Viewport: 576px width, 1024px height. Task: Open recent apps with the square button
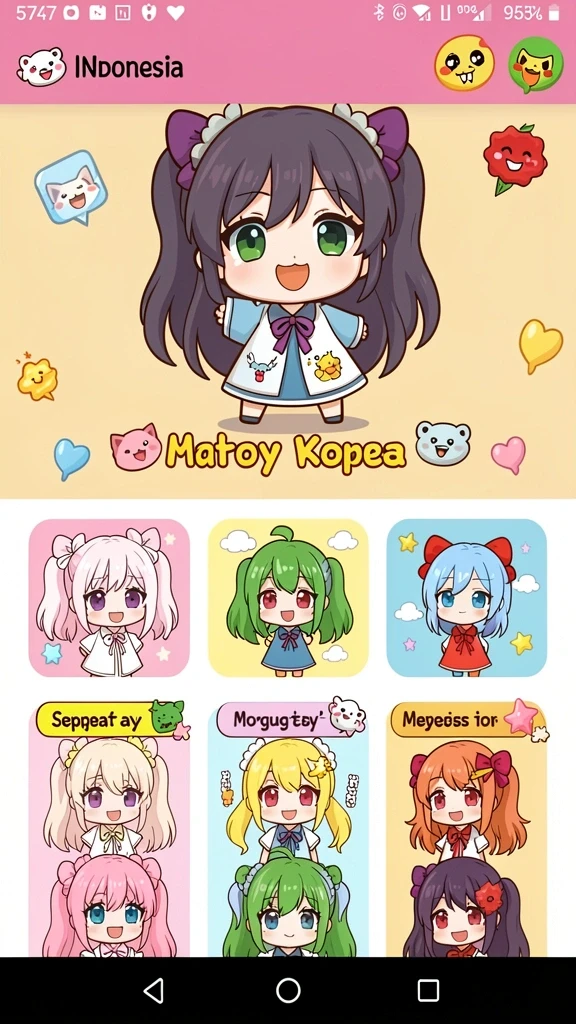428,991
